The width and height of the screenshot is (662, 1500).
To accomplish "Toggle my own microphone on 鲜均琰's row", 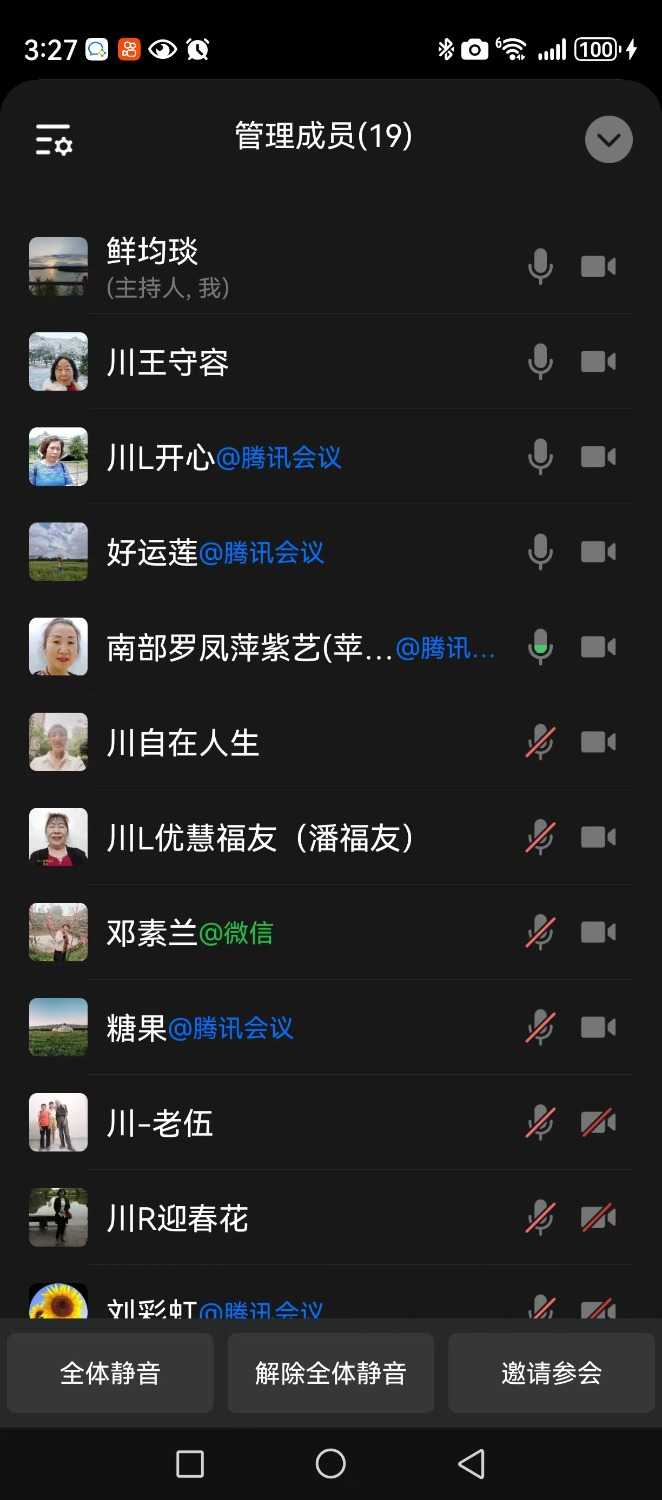I will [540, 267].
